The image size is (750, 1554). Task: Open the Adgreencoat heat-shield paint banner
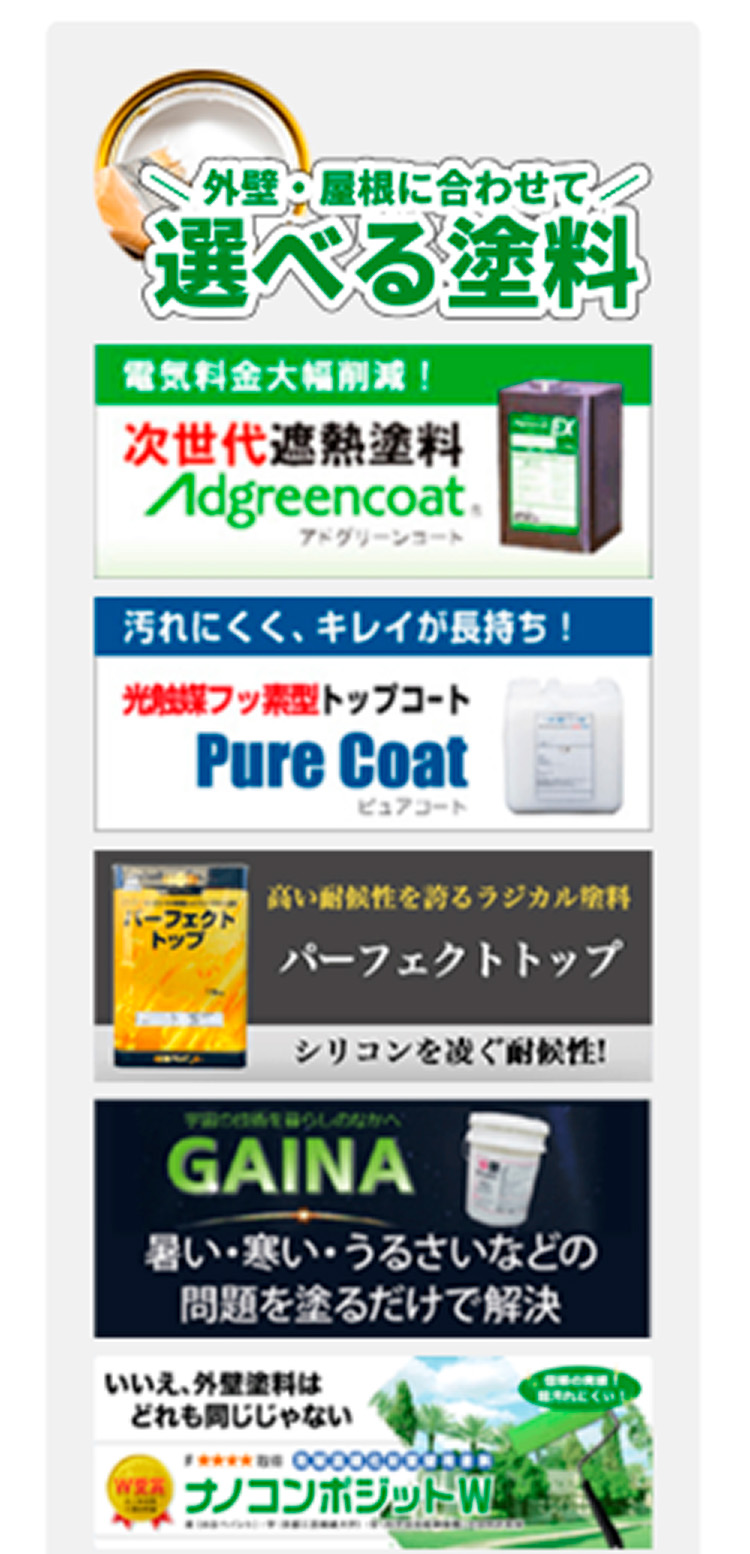tap(372, 461)
